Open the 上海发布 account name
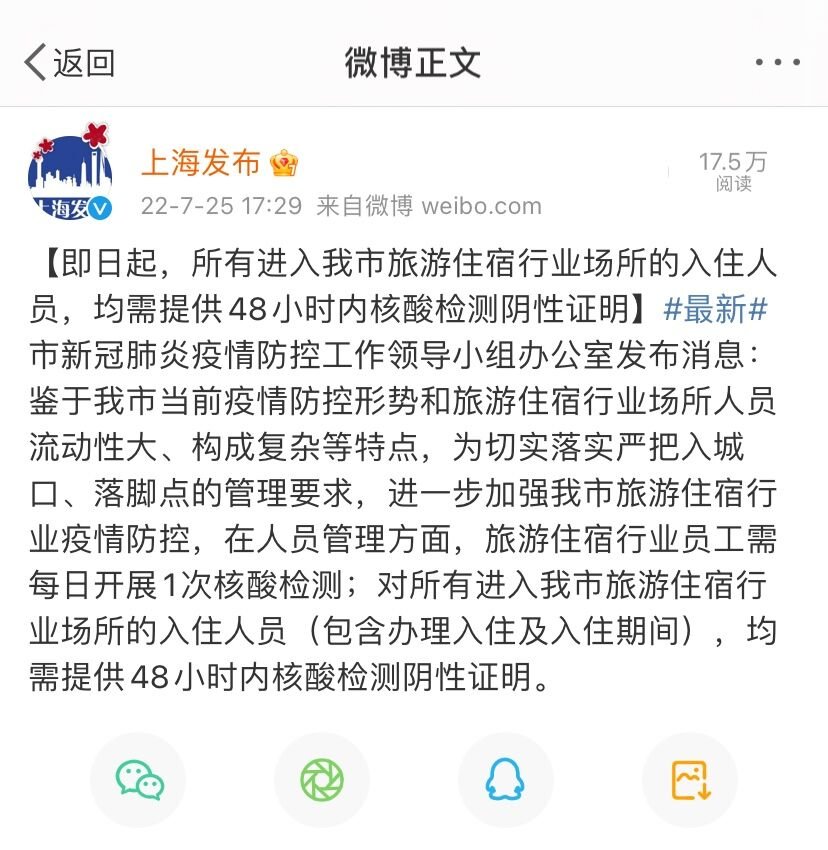The width and height of the screenshot is (828, 850). tap(200, 162)
